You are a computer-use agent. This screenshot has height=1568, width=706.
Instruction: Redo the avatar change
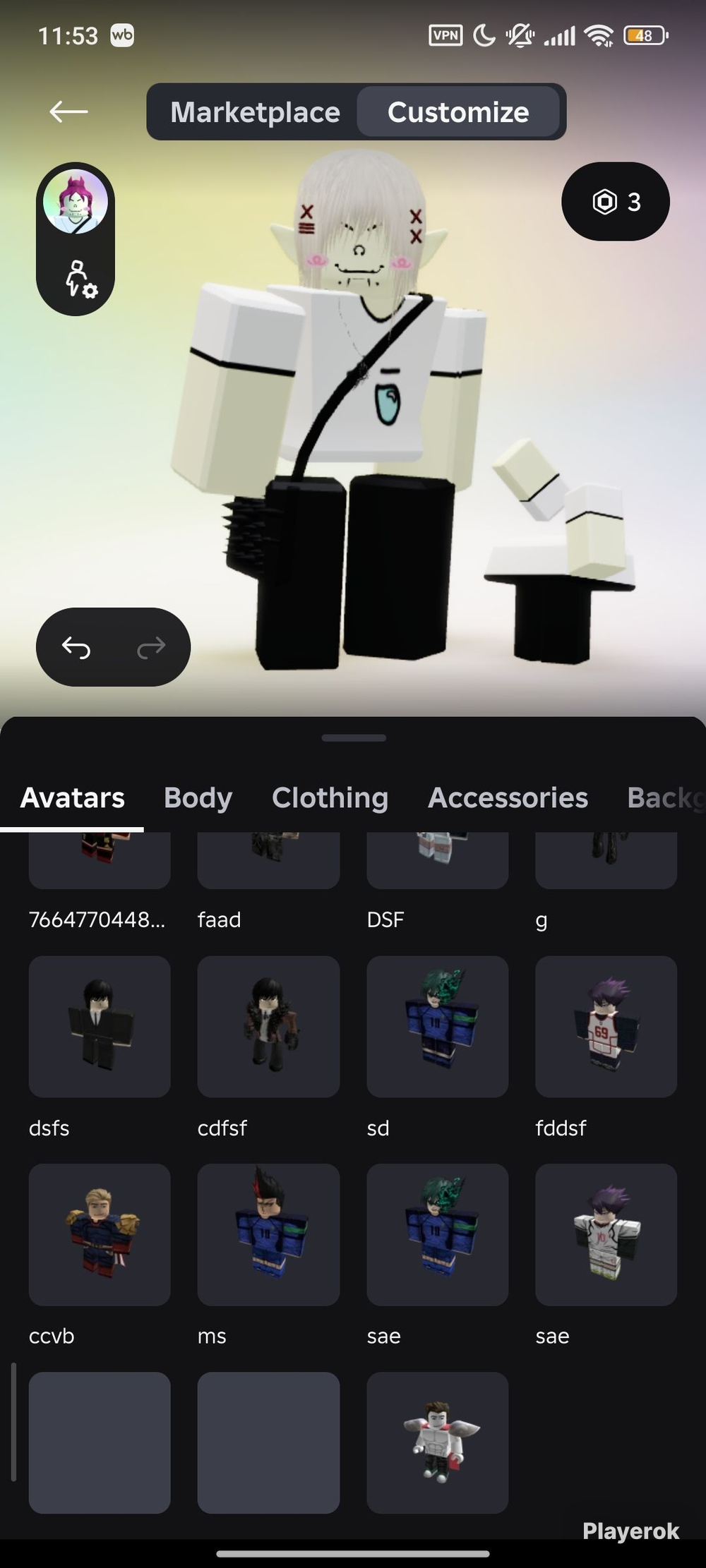point(151,647)
